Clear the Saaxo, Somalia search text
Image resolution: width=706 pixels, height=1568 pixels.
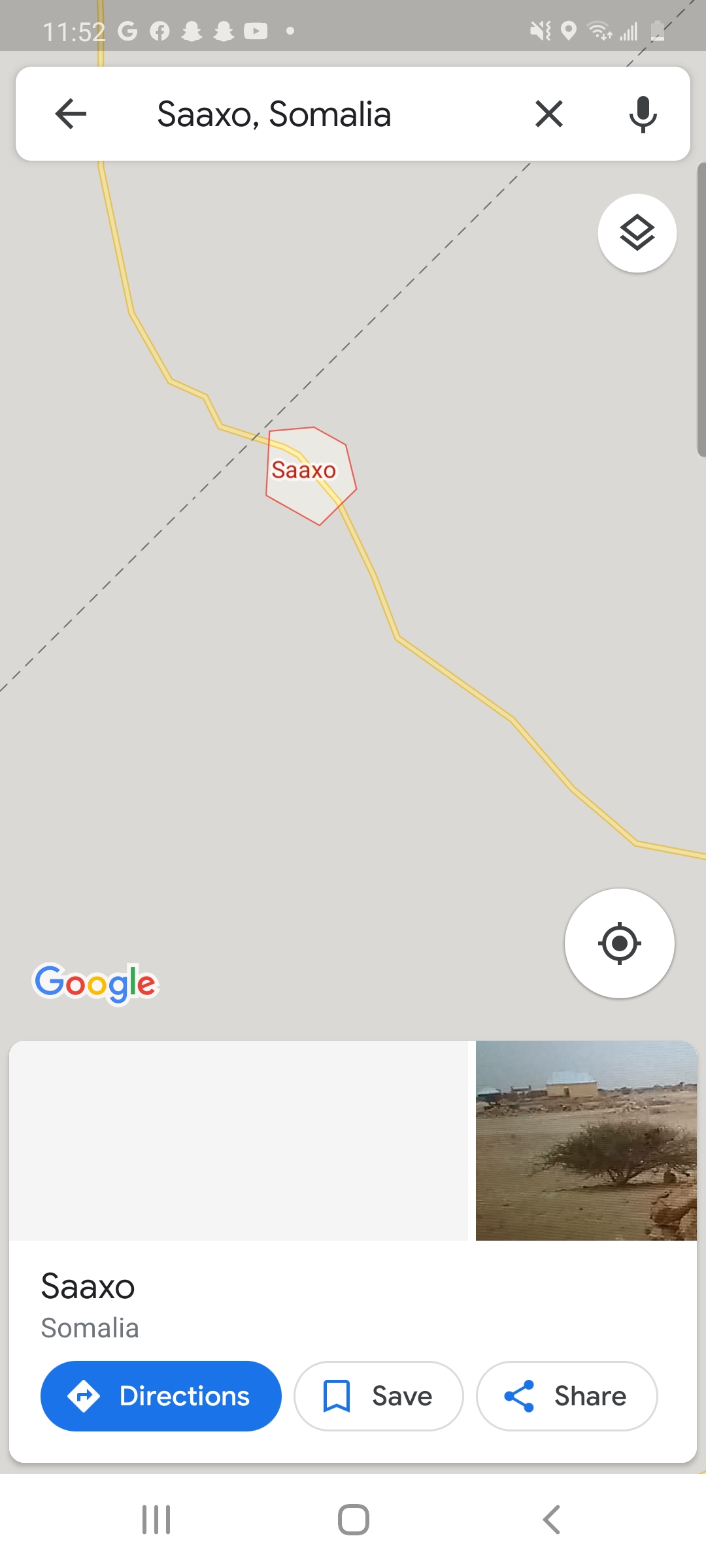[x=548, y=114]
